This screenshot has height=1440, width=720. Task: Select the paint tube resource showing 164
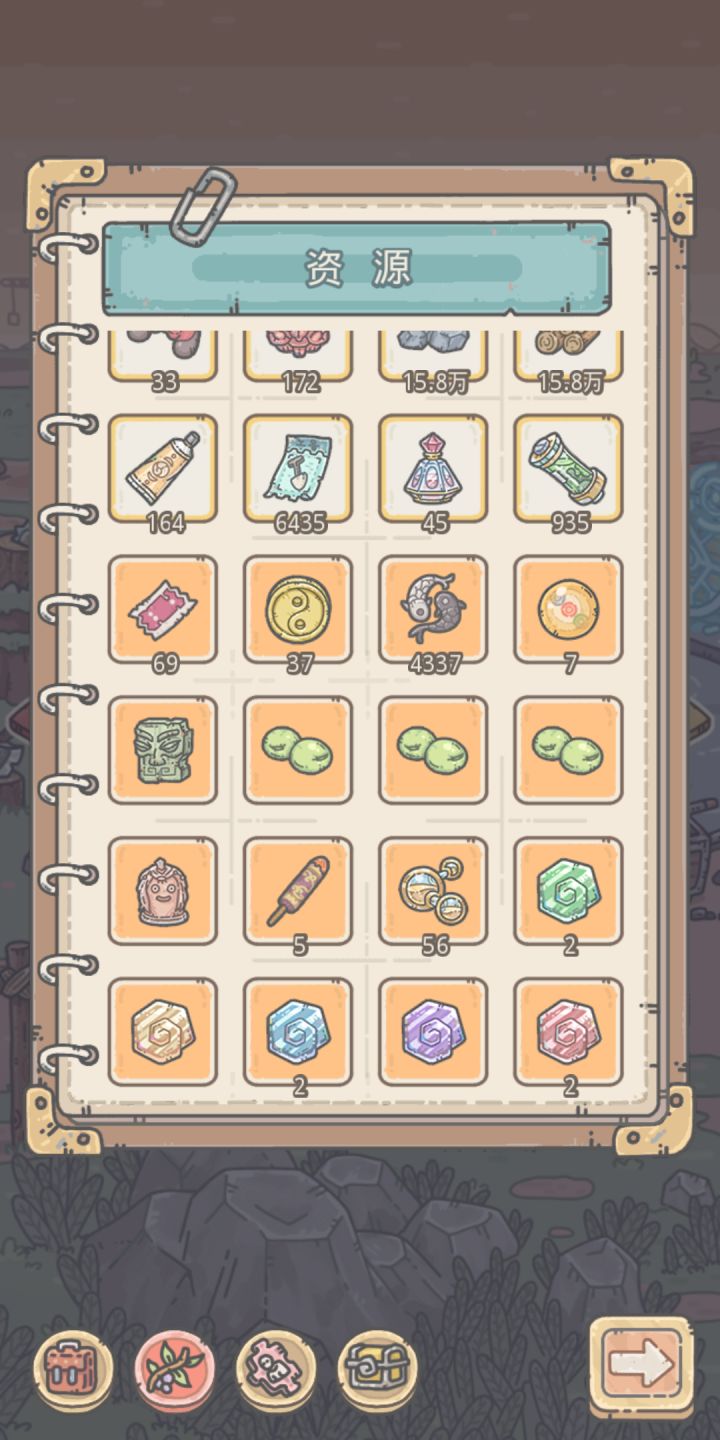(163, 467)
